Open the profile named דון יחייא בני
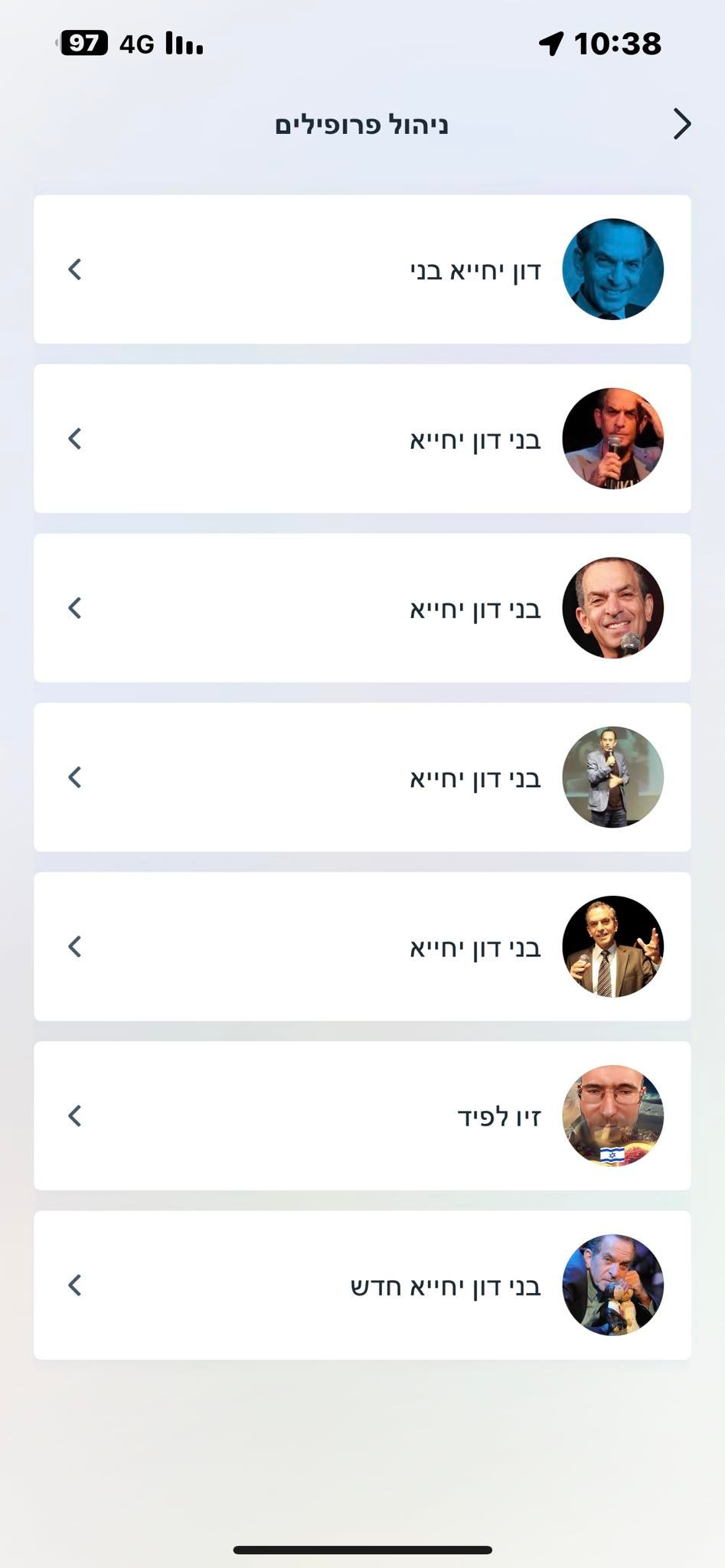 click(x=362, y=269)
